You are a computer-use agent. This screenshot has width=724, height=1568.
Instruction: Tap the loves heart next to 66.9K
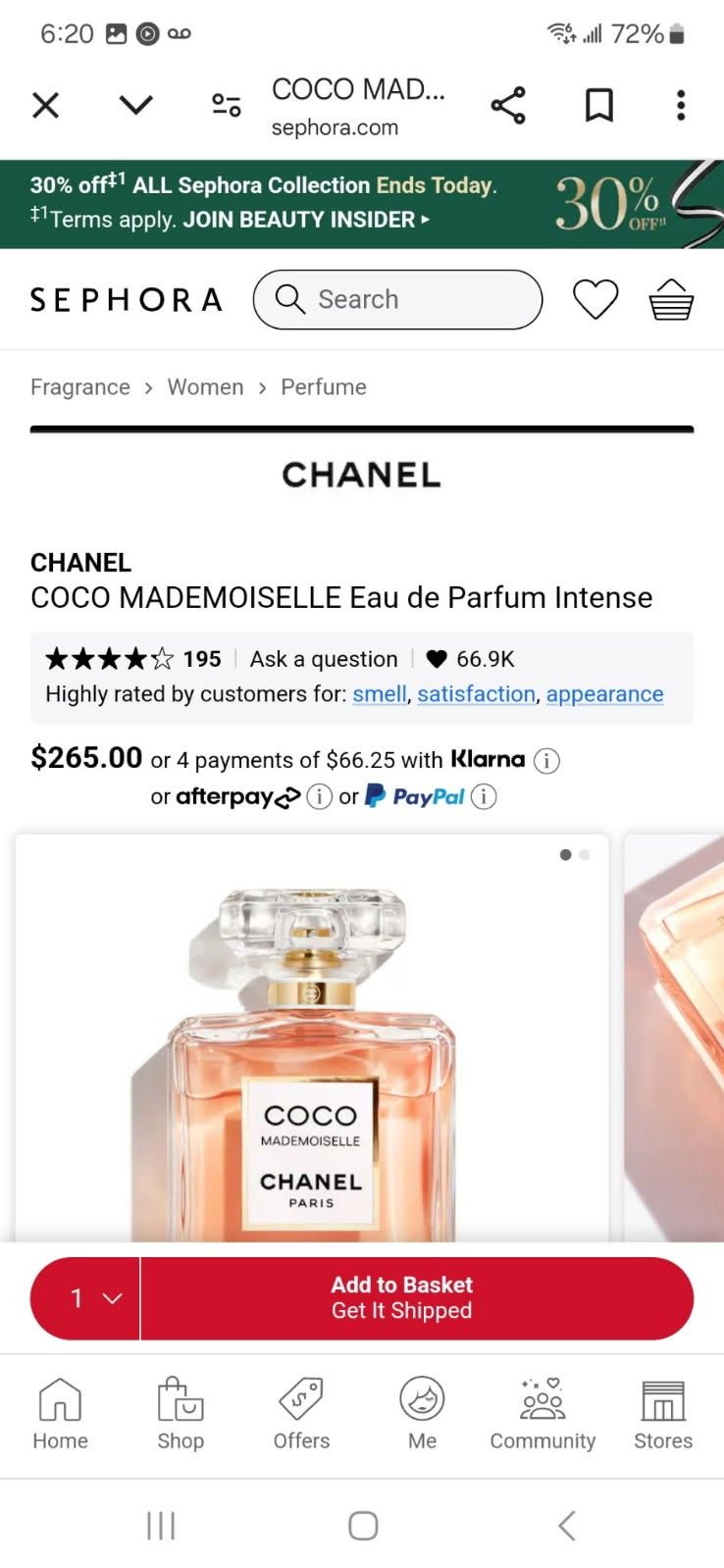(437, 659)
